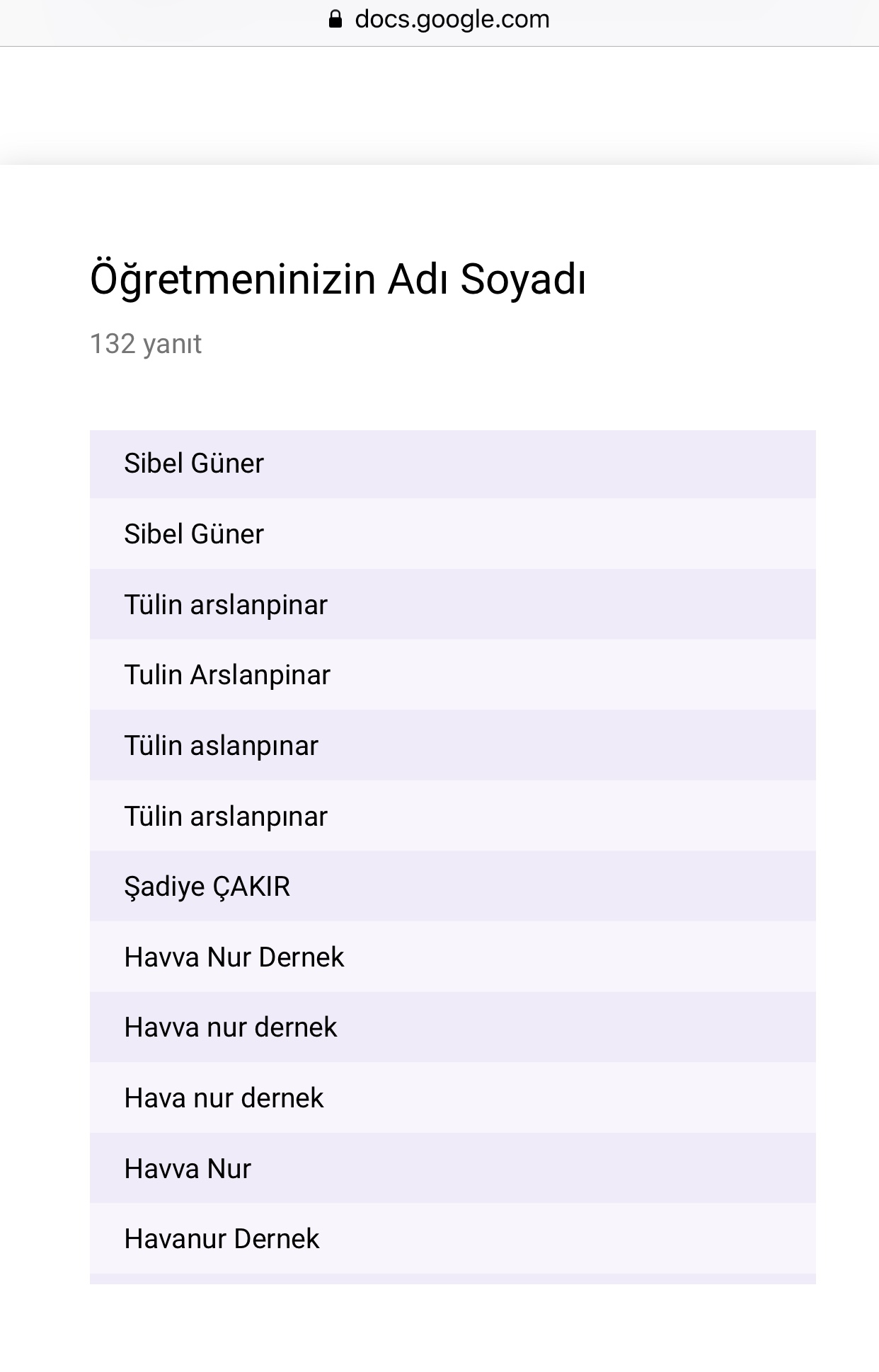Select the second Sibel Güner response entry
Screen dimensions: 879x1372
tap(453, 534)
